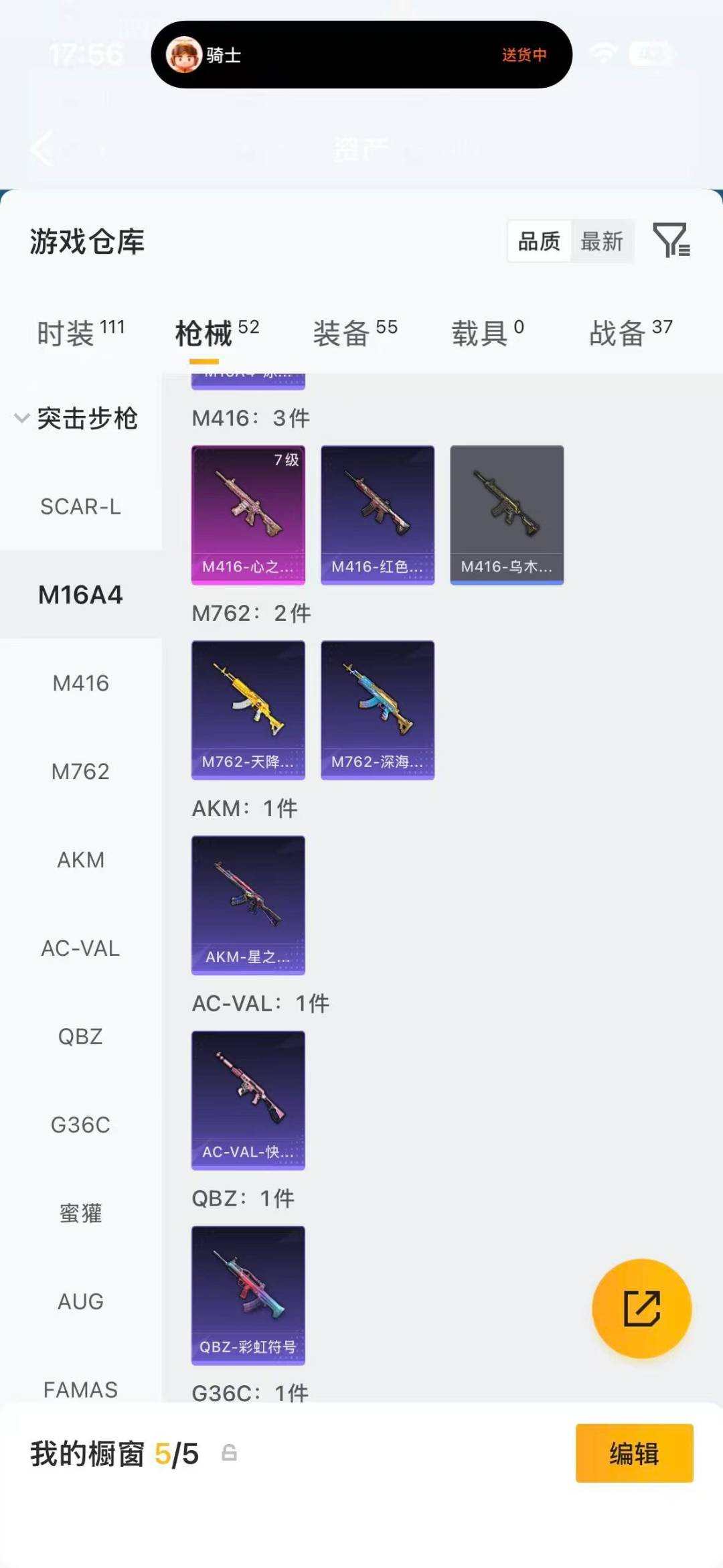The height and width of the screenshot is (1568, 723).
Task: Select G36C in the side list
Action: point(80,1125)
